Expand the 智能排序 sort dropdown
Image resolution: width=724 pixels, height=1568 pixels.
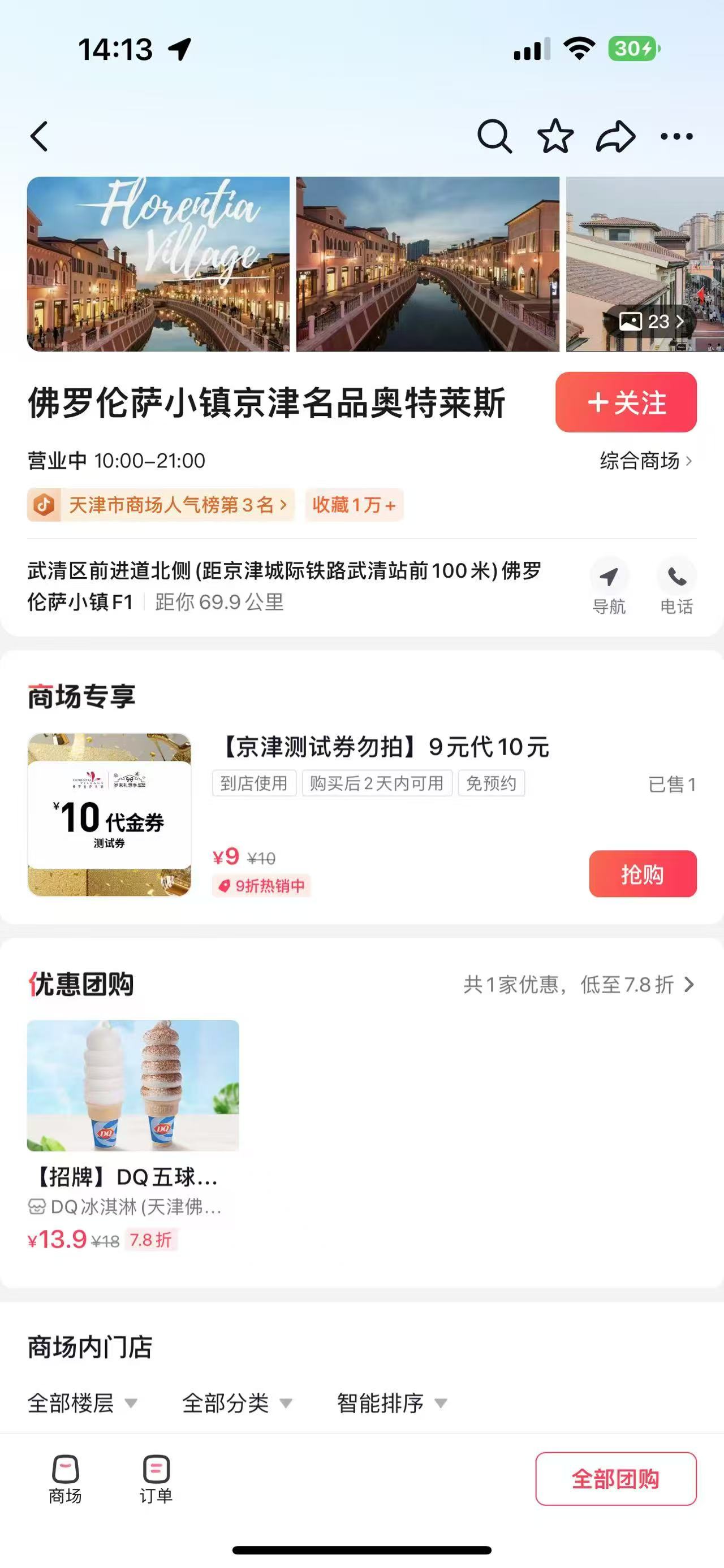391,1403
